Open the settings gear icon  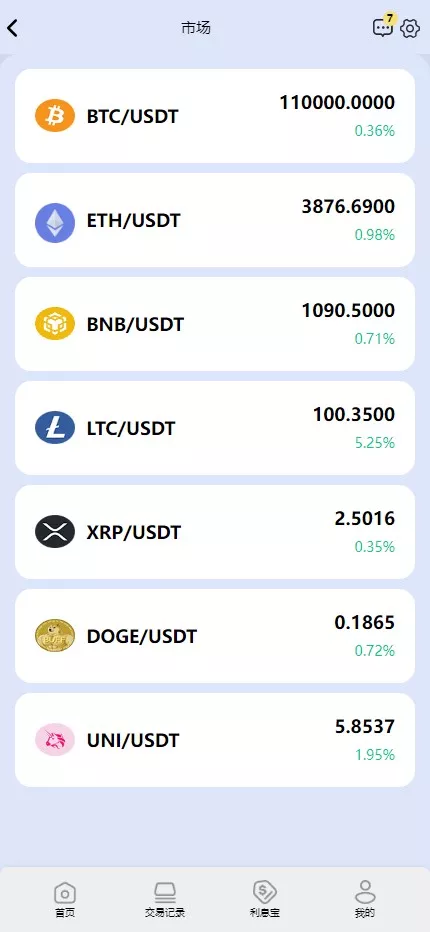[410, 28]
